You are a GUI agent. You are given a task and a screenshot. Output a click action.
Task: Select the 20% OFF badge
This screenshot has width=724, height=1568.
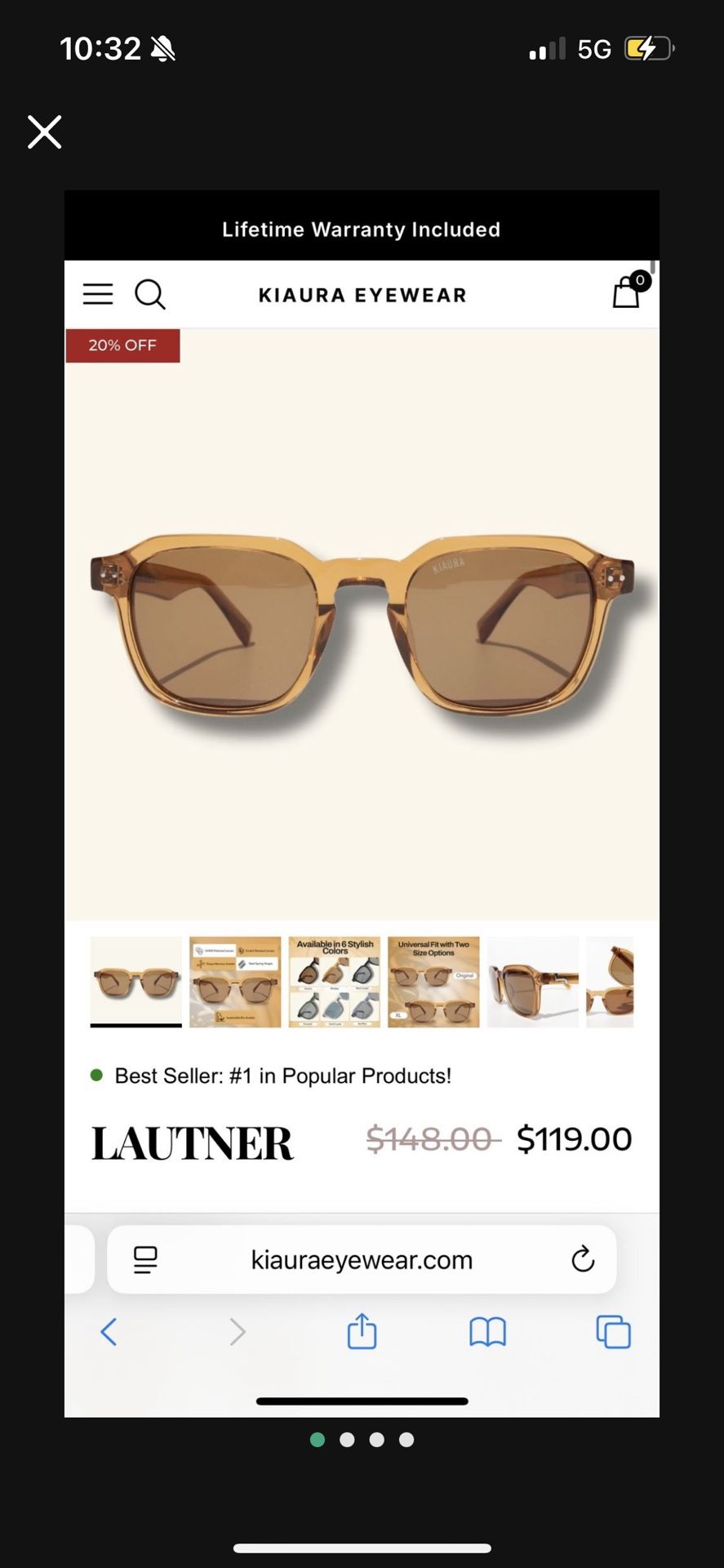[122, 345]
